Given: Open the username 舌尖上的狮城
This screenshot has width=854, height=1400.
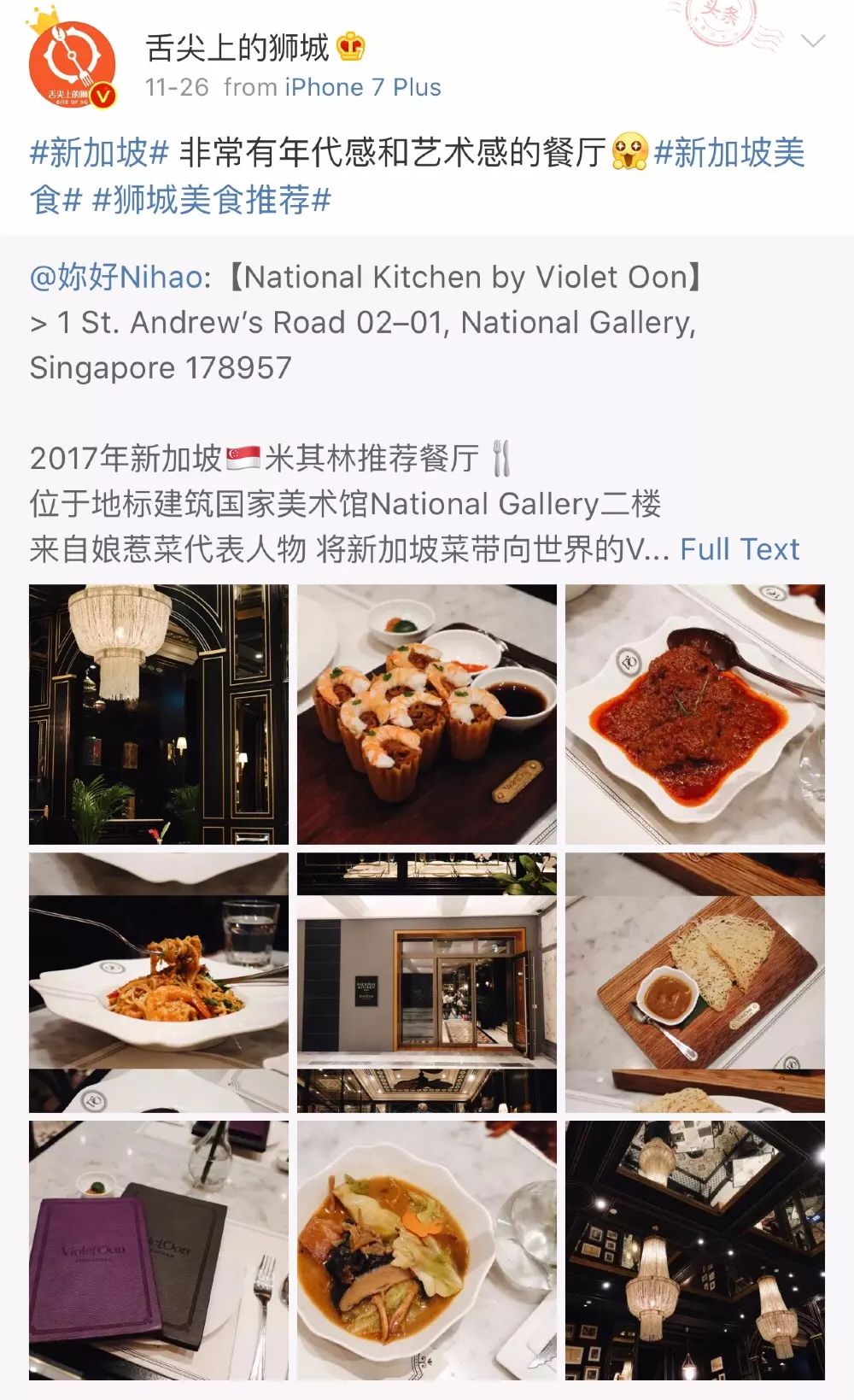Looking at the screenshot, I should tap(237, 48).
